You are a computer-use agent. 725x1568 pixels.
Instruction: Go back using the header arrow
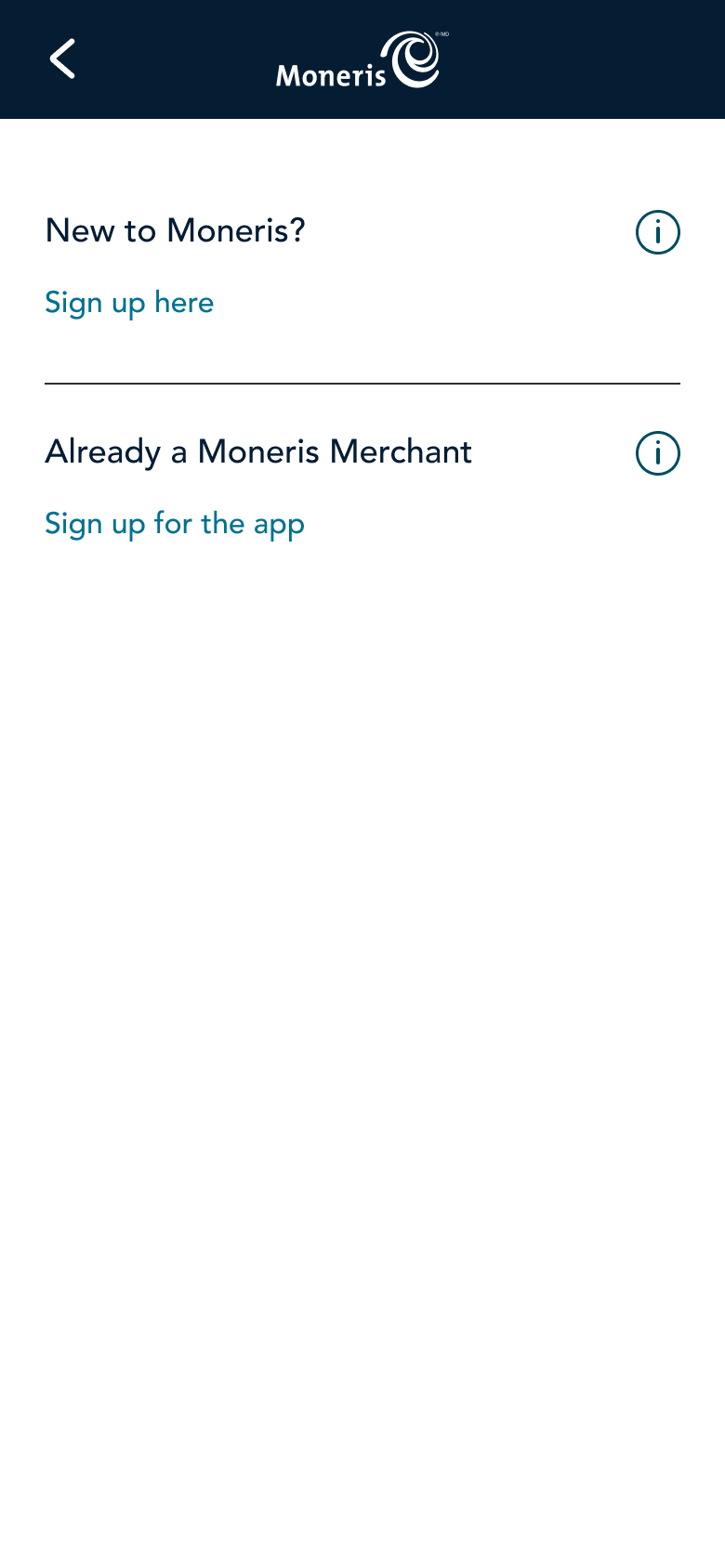[x=62, y=59]
